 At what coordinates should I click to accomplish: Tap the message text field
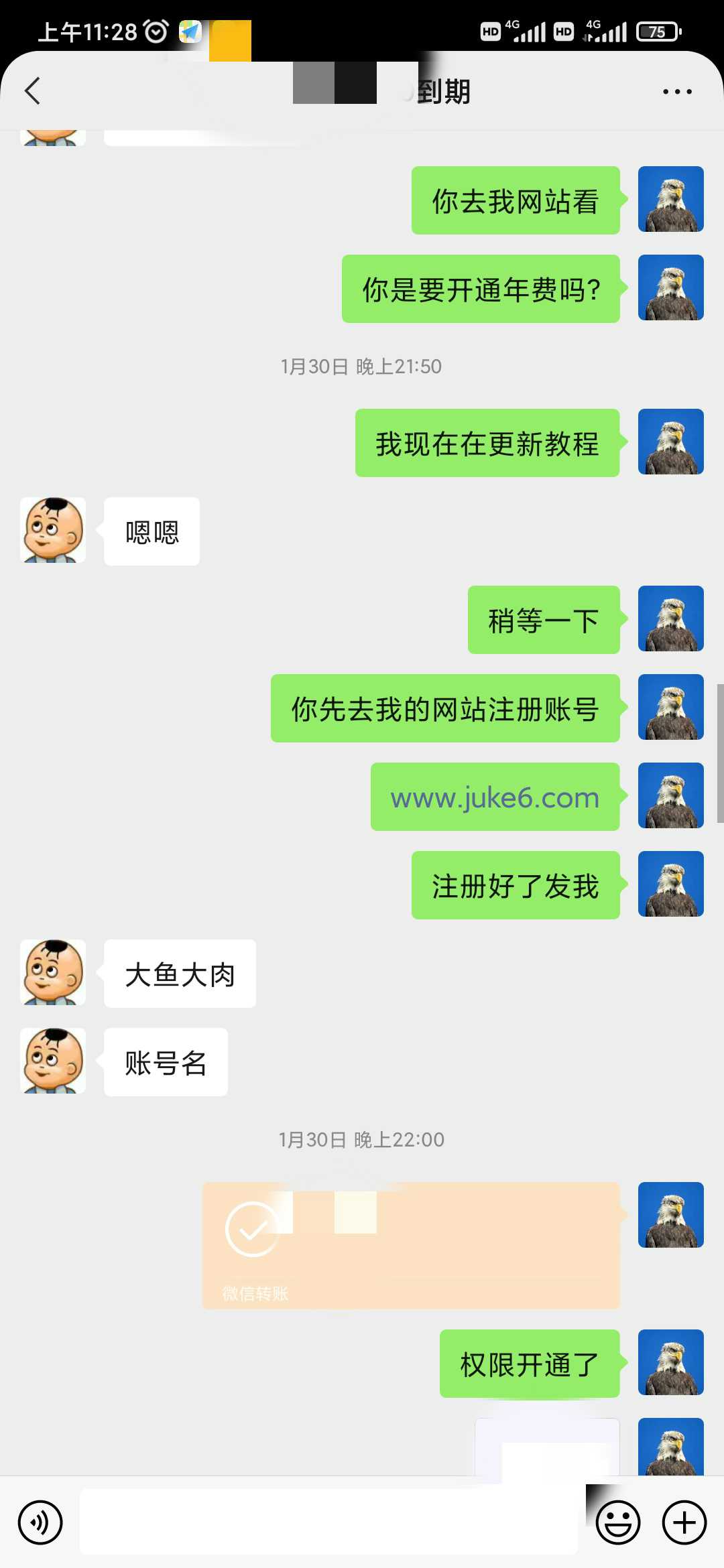(328, 1521)
